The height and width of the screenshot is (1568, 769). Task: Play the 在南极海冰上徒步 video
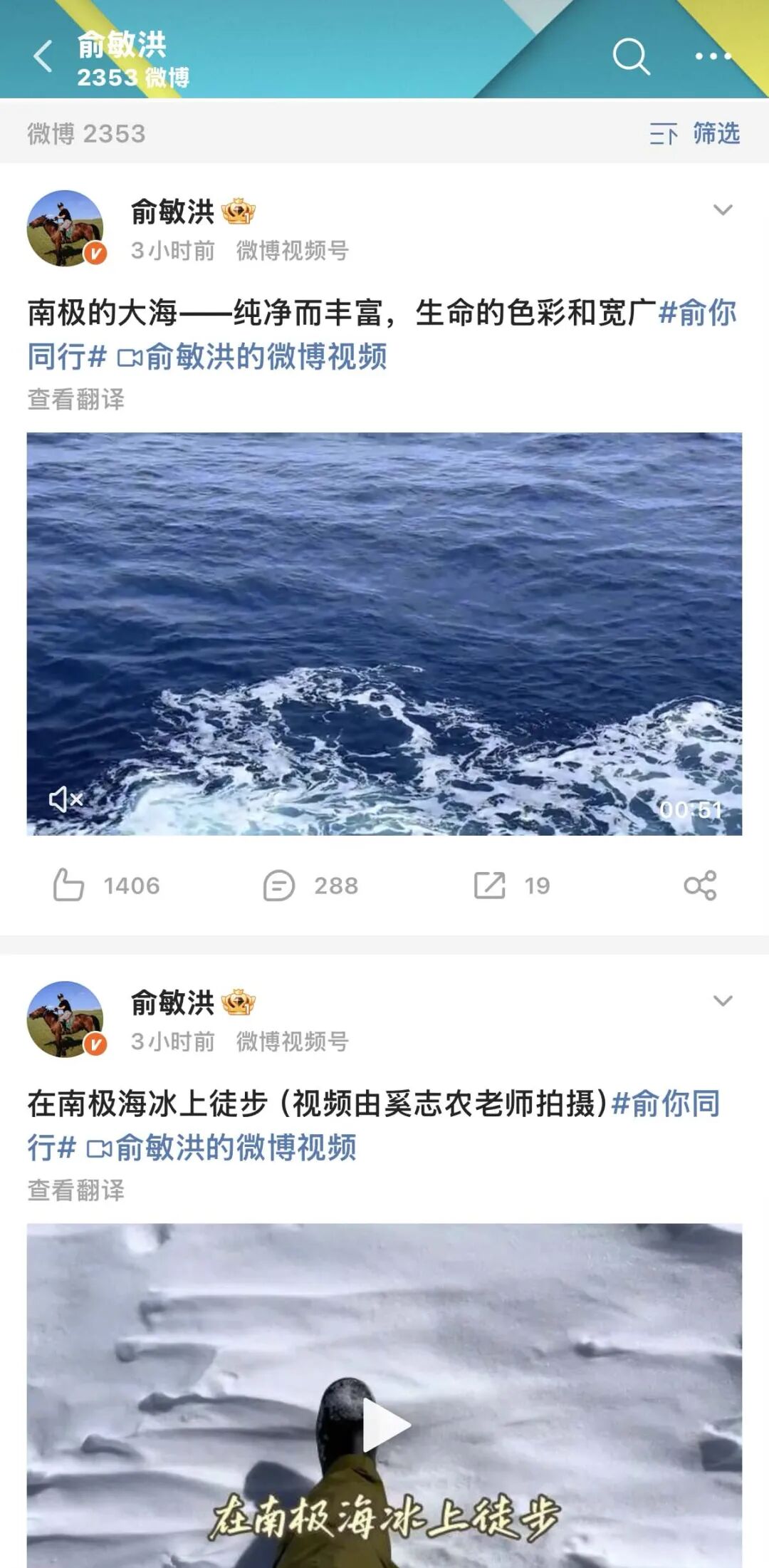(x=385, y=1425)
